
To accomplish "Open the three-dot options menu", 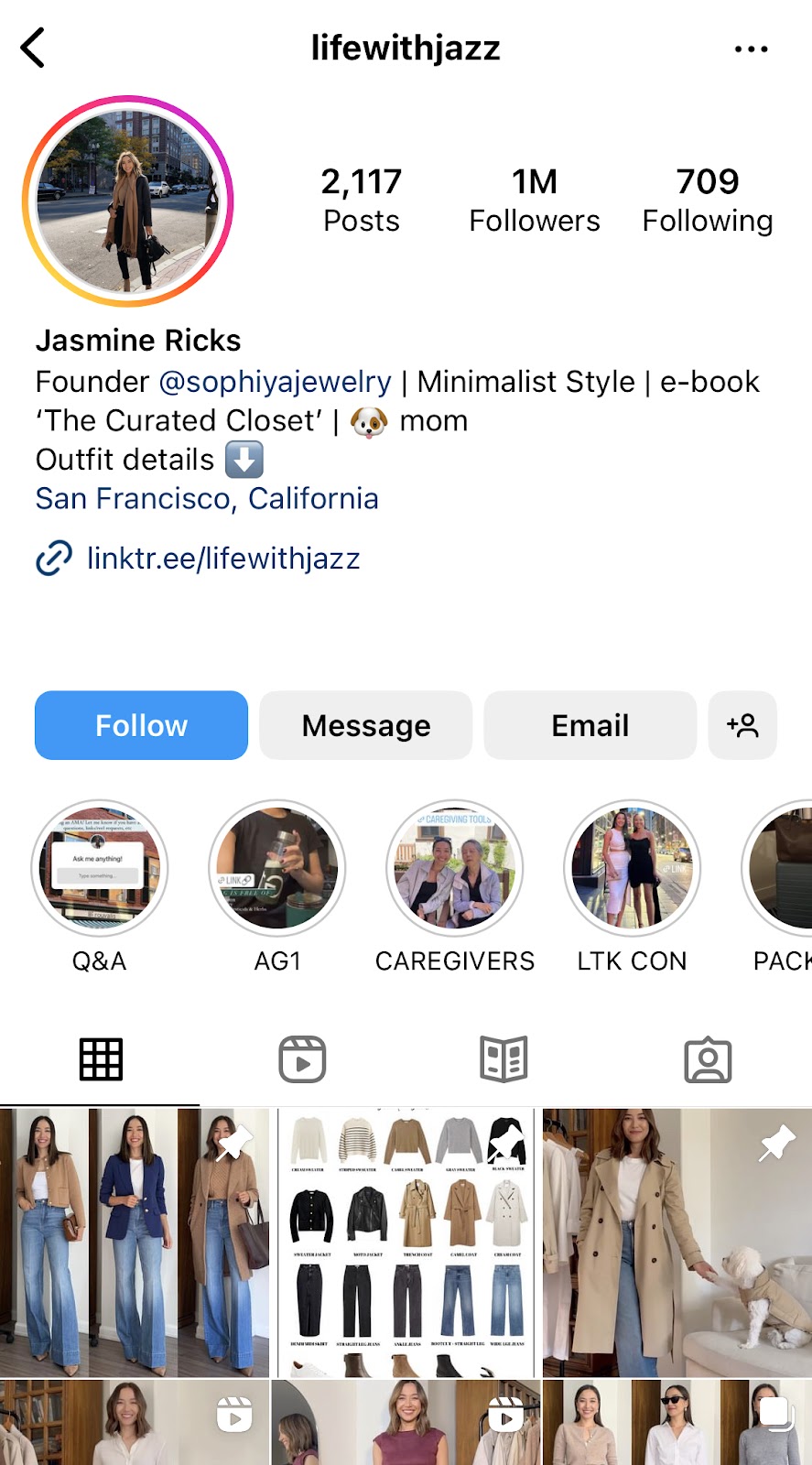I will tap(751, 48).
